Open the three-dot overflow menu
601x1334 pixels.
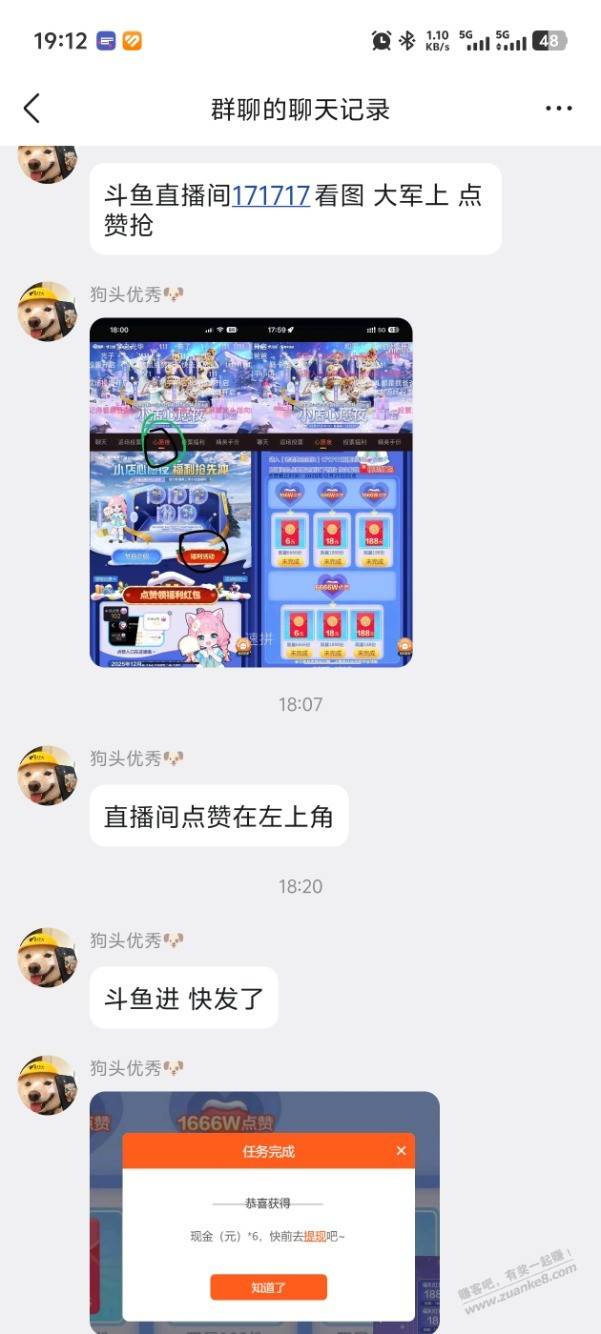[x=558, y=108]
